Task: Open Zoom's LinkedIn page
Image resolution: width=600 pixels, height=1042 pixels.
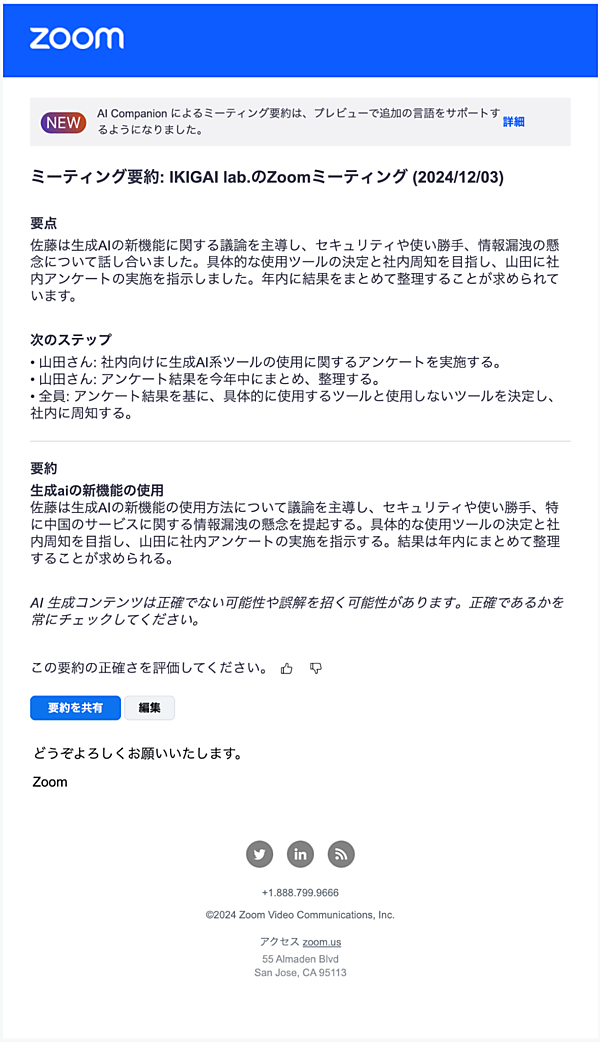Action: pyautogui.click(x=300, y=854)
